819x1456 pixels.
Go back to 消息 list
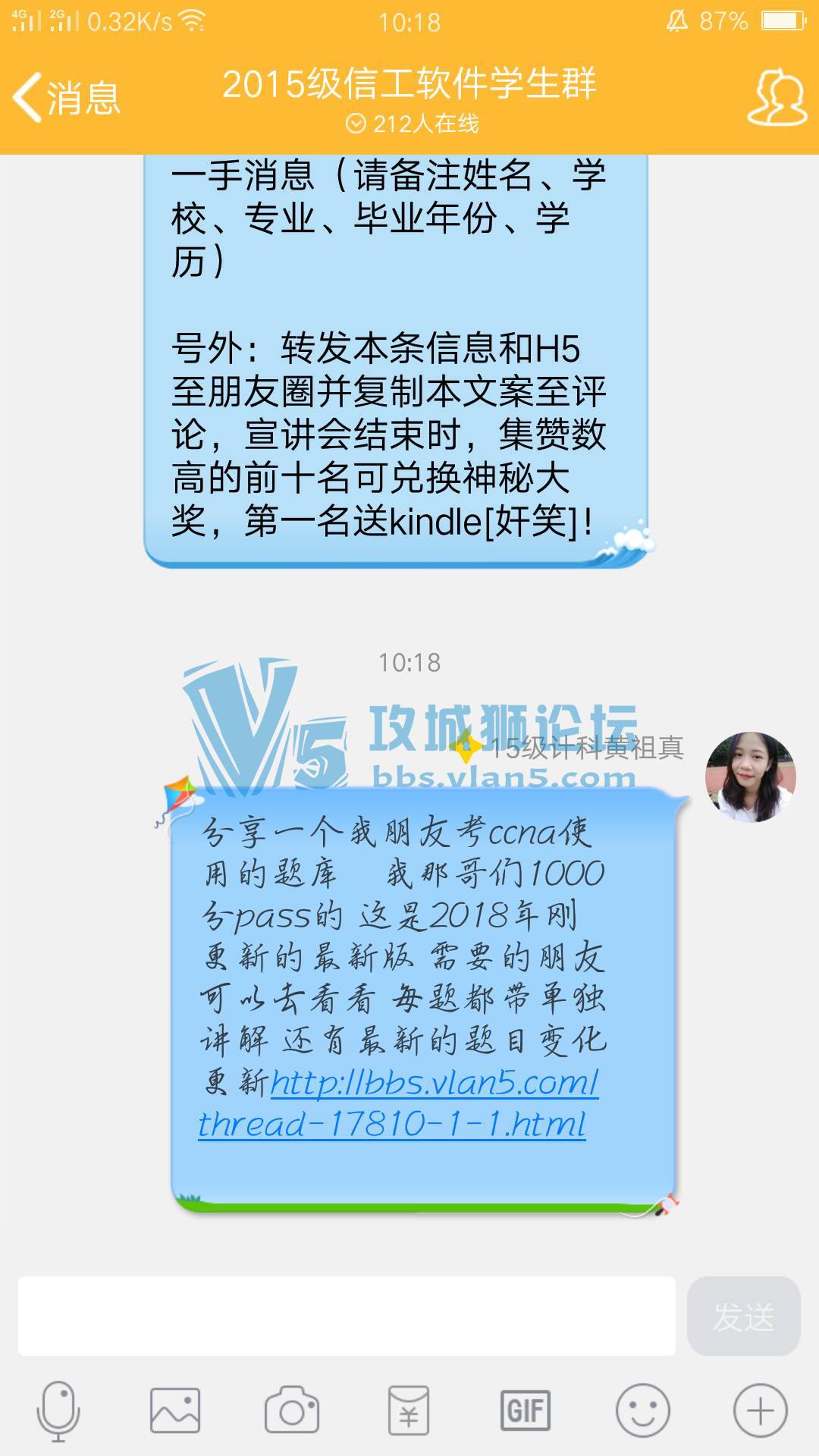pos(67,98)
